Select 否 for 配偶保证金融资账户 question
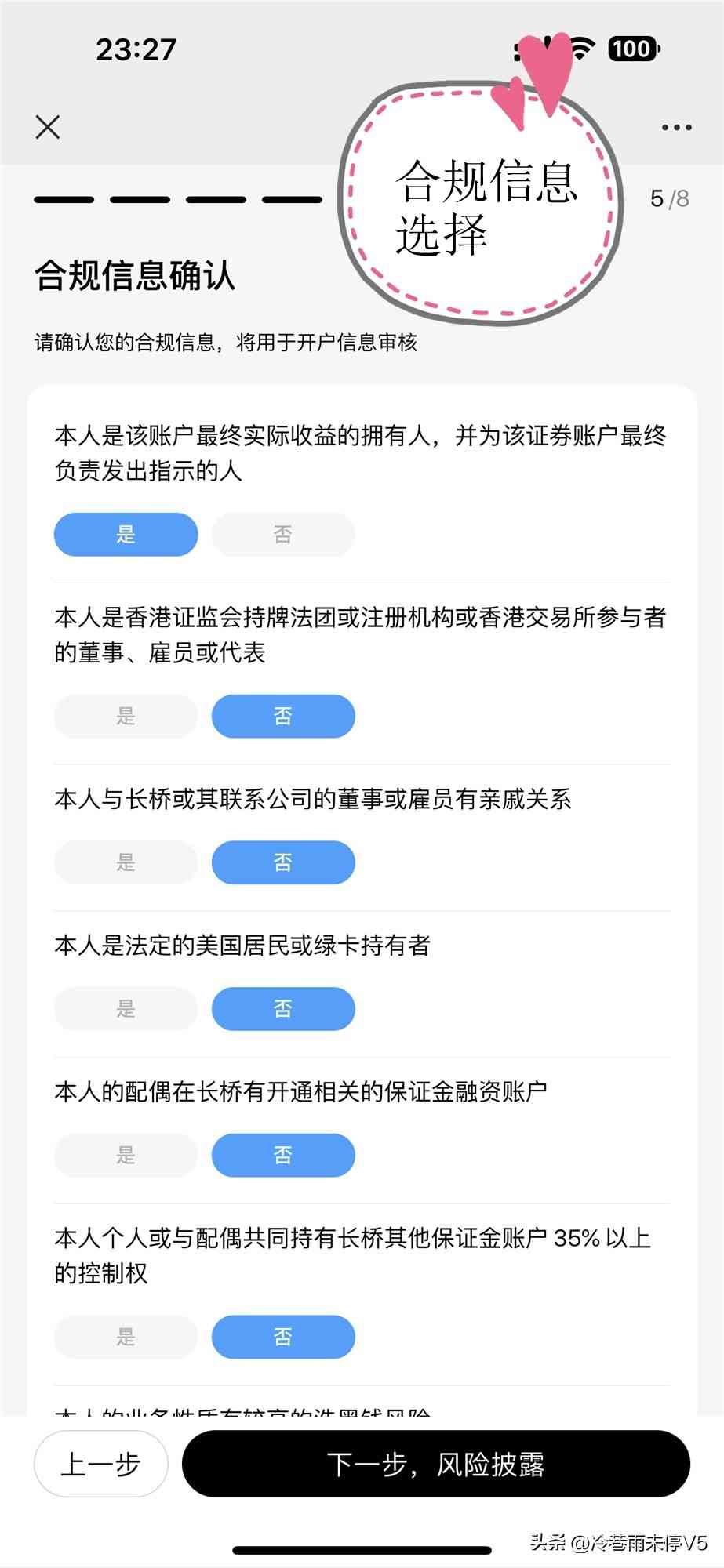The image size is (724, 1568). [x=282, y=1155]
